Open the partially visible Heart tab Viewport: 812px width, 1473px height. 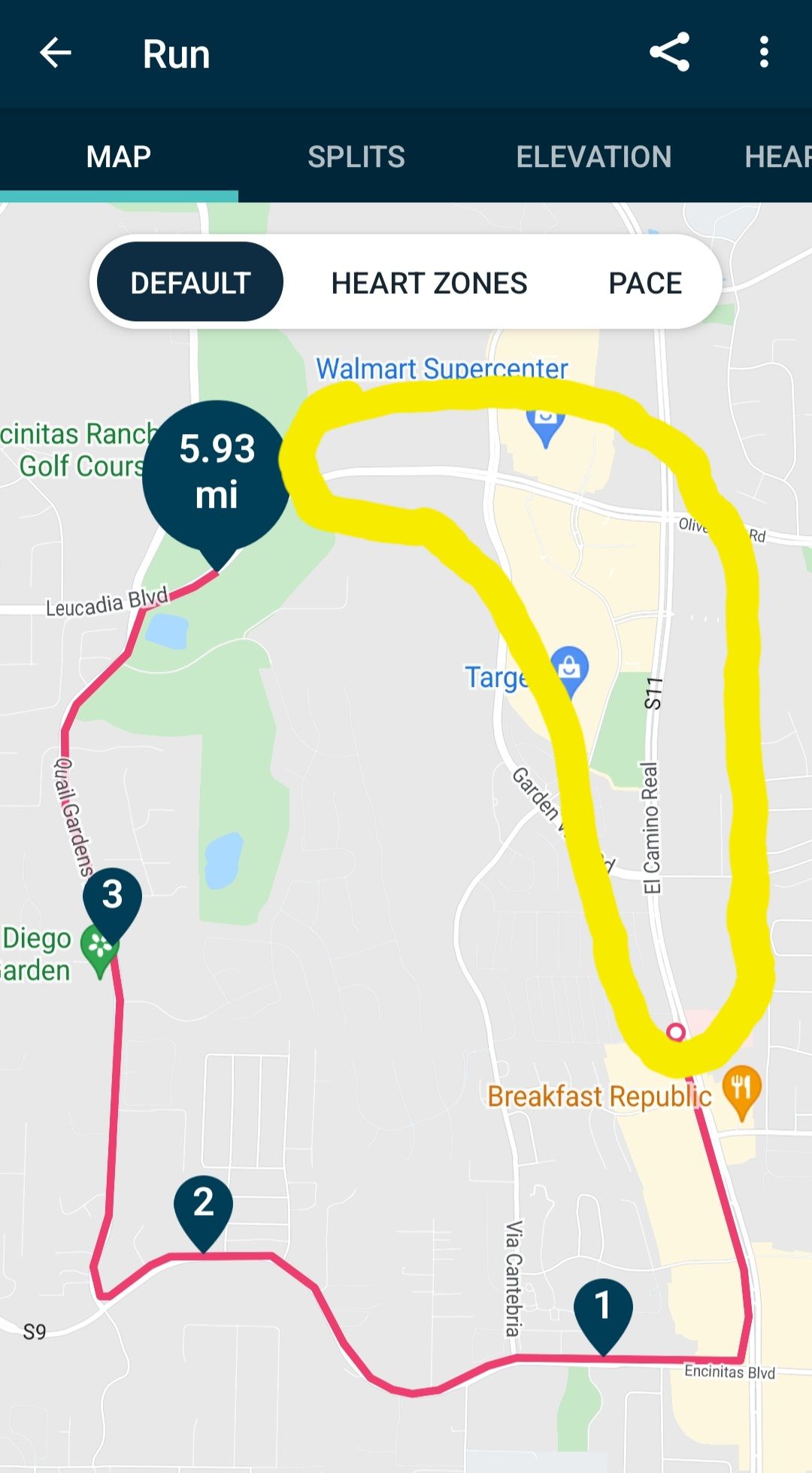click(x=777, y=156)
